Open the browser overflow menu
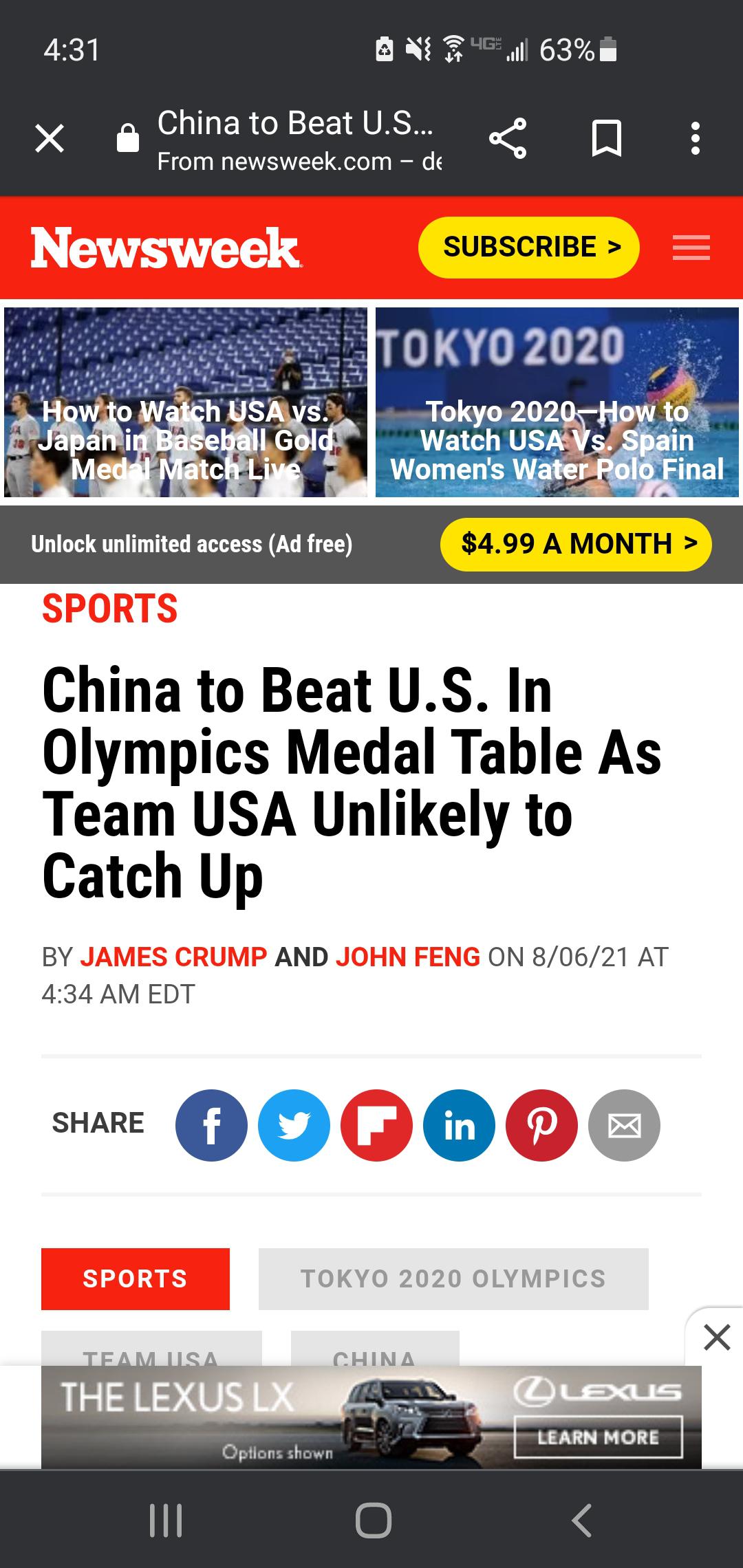 pyautogui.click(x=696, y=138)
